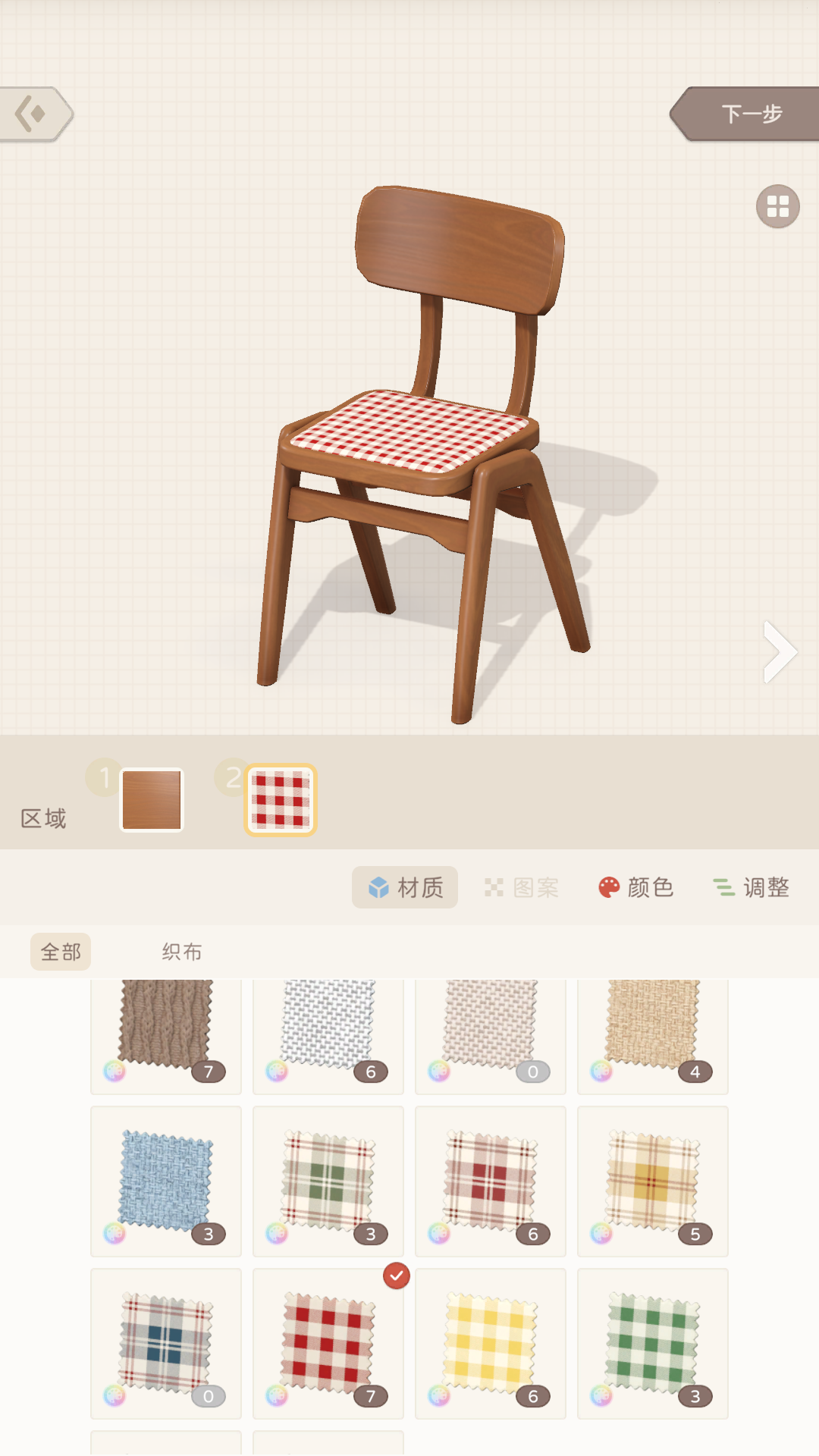The width and height of the screenshot is (819, 1456).
Task: Switch to the 全部 filter tab
Action: click(60, 952)
